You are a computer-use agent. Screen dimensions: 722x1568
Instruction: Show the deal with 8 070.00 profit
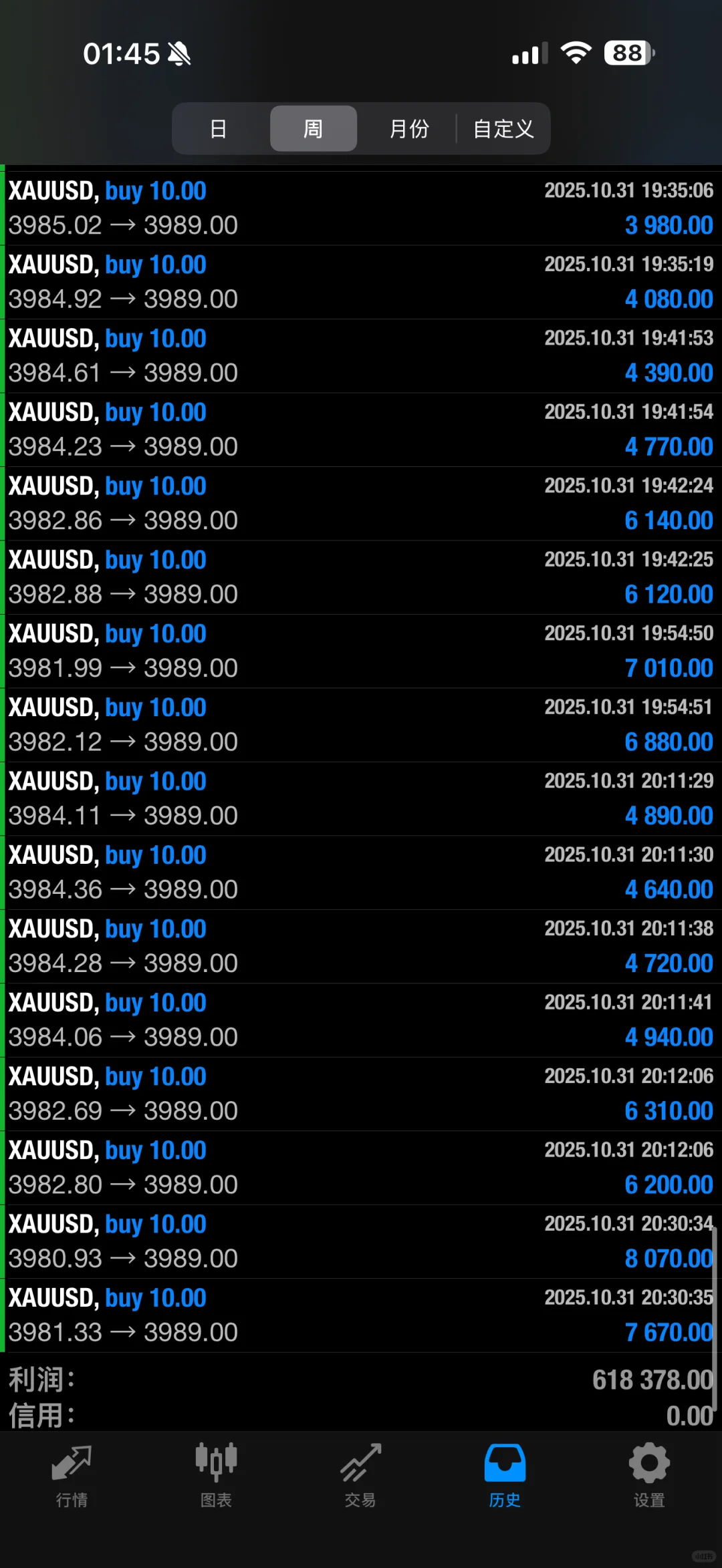pos(361,1242)
